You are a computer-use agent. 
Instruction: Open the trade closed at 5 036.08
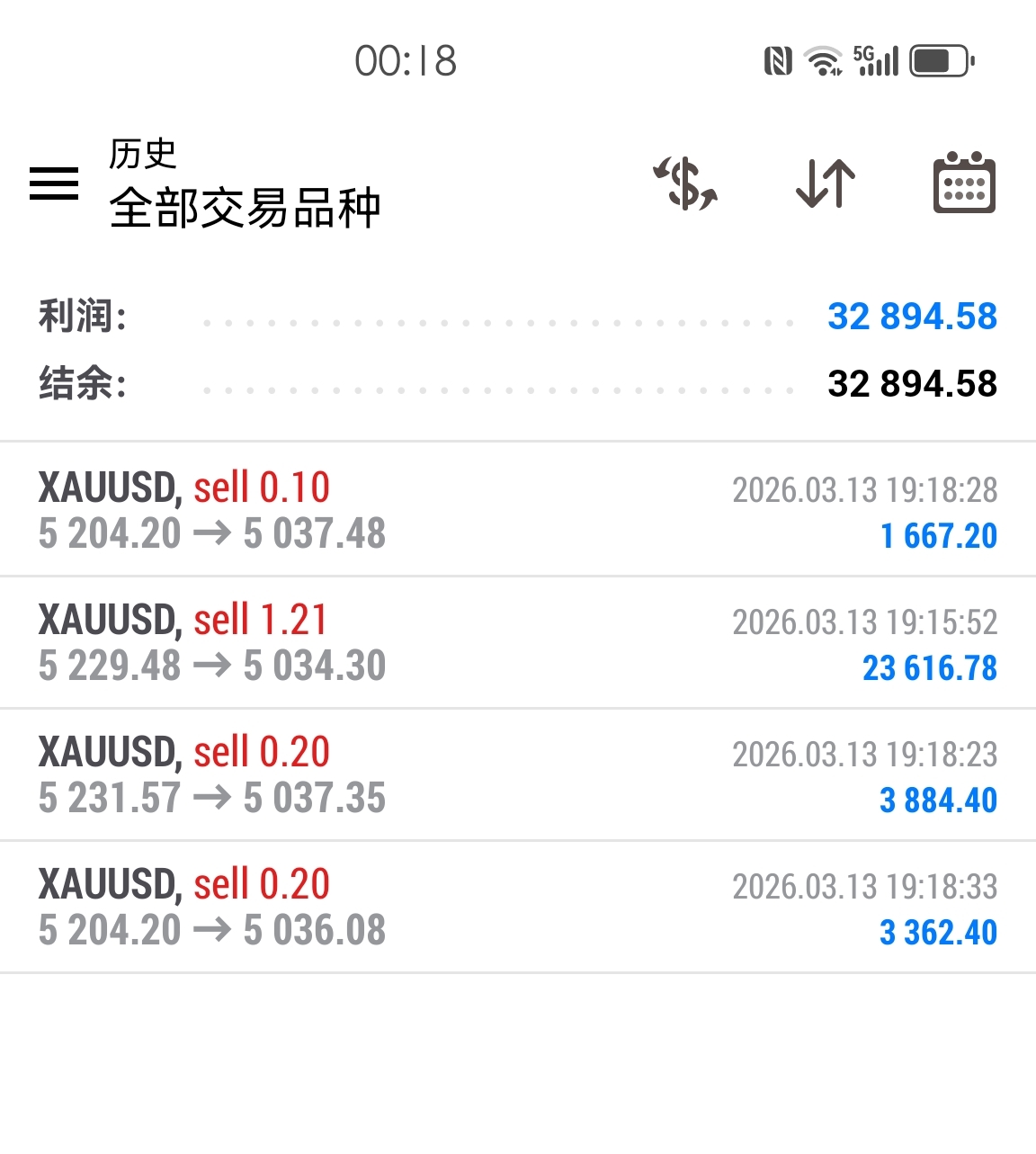pyautogui.click(x=517, y=907)
